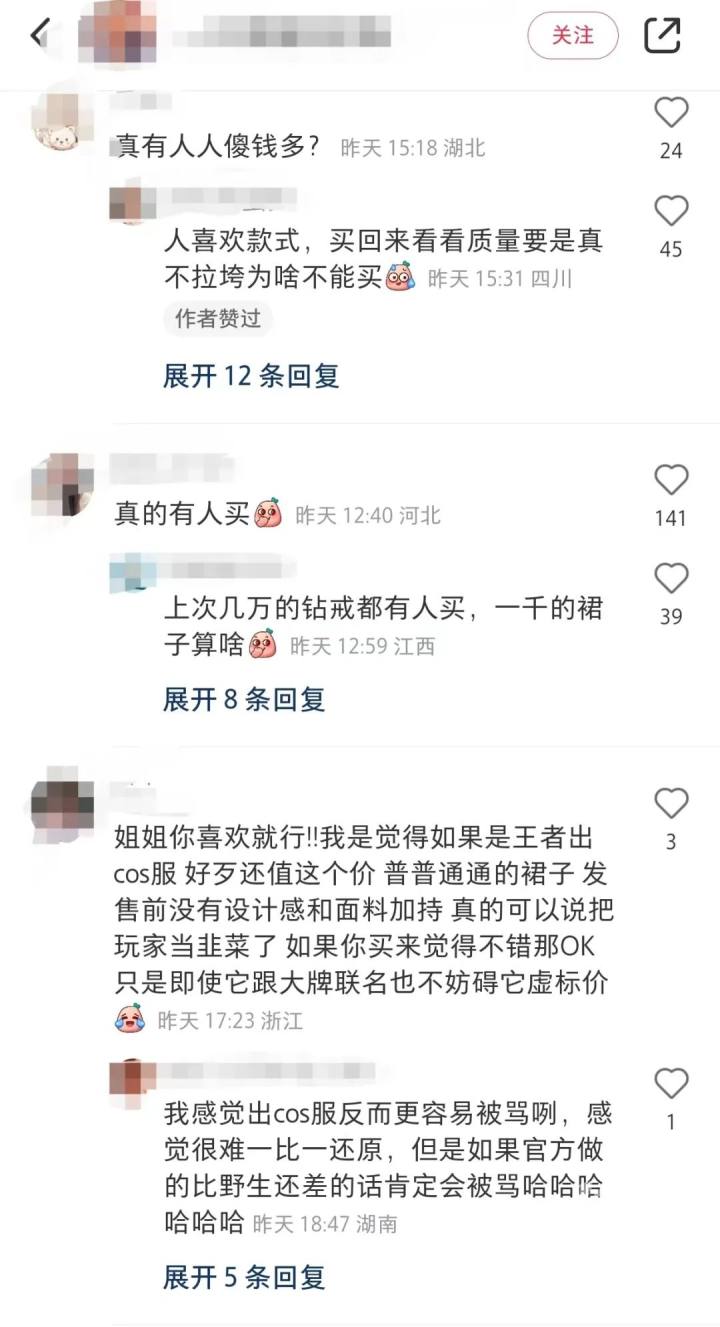
Task: Like the reply 人喜欢款式
Action: coord(671,211)
